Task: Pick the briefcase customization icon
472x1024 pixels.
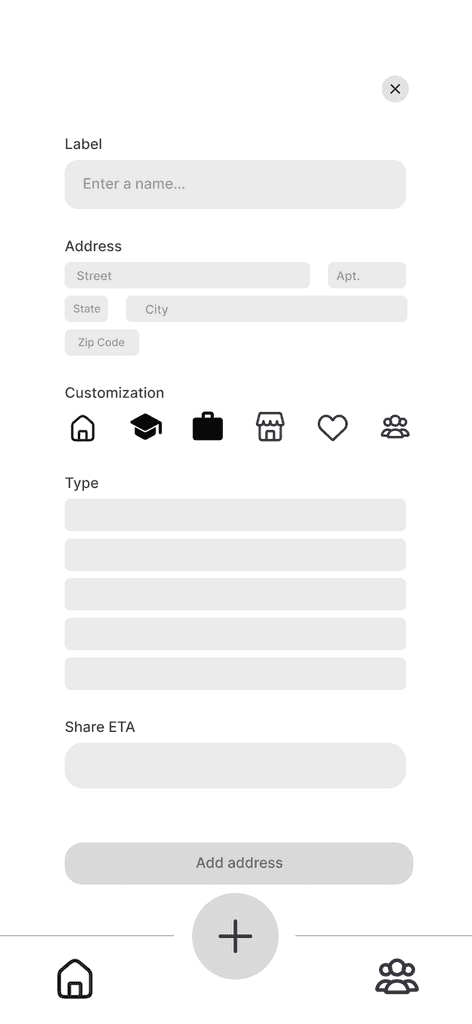Action: [208, 426]
